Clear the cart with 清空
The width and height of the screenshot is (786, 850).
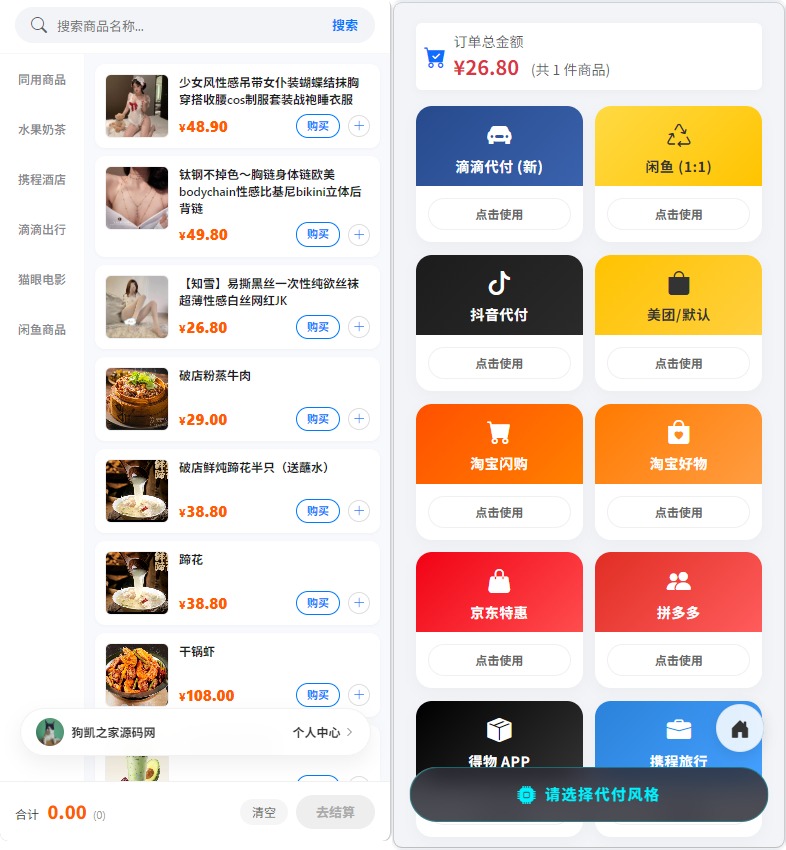(264, 813)
